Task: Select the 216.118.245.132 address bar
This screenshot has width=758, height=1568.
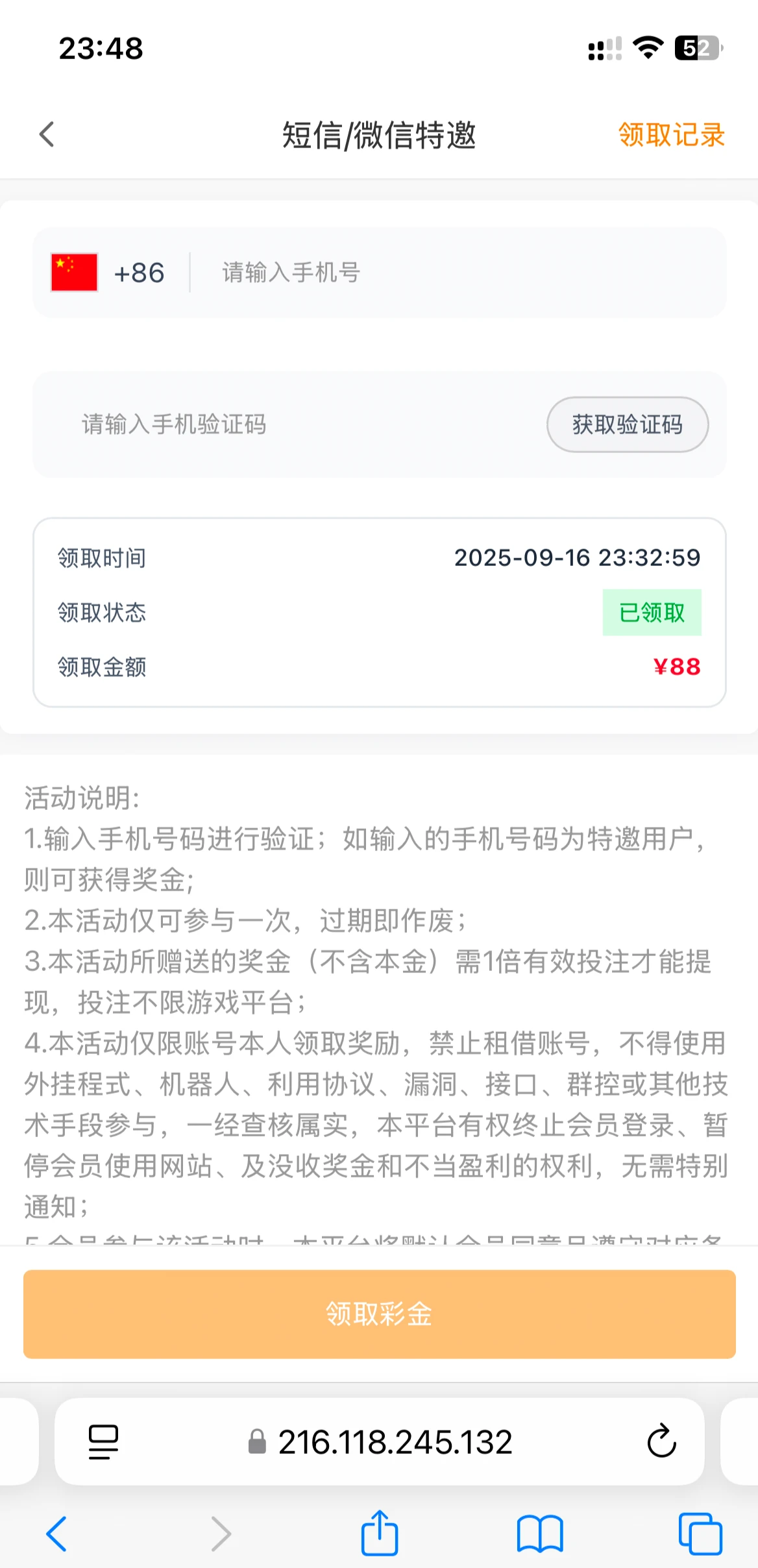Action: point(395,1442)
